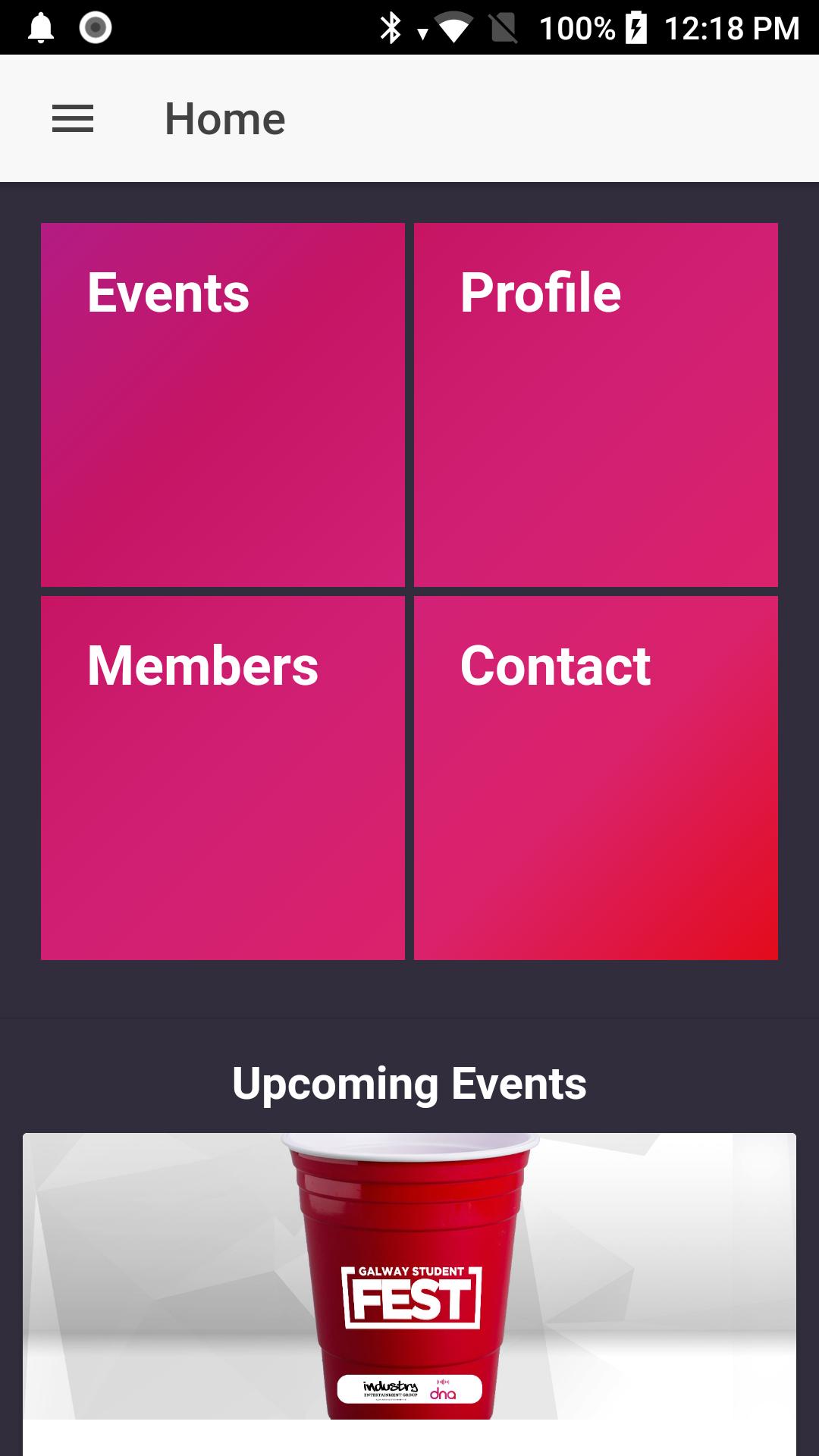Select the Members tile
819x1456 pixels.
pyautogui.click(x=223, y=777)
